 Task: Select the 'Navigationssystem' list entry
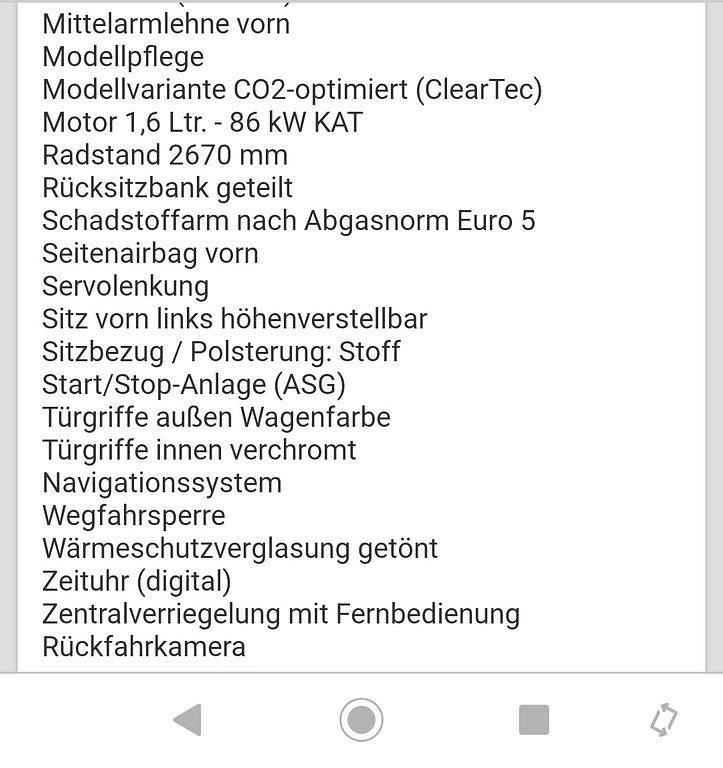tap(162, 483)
